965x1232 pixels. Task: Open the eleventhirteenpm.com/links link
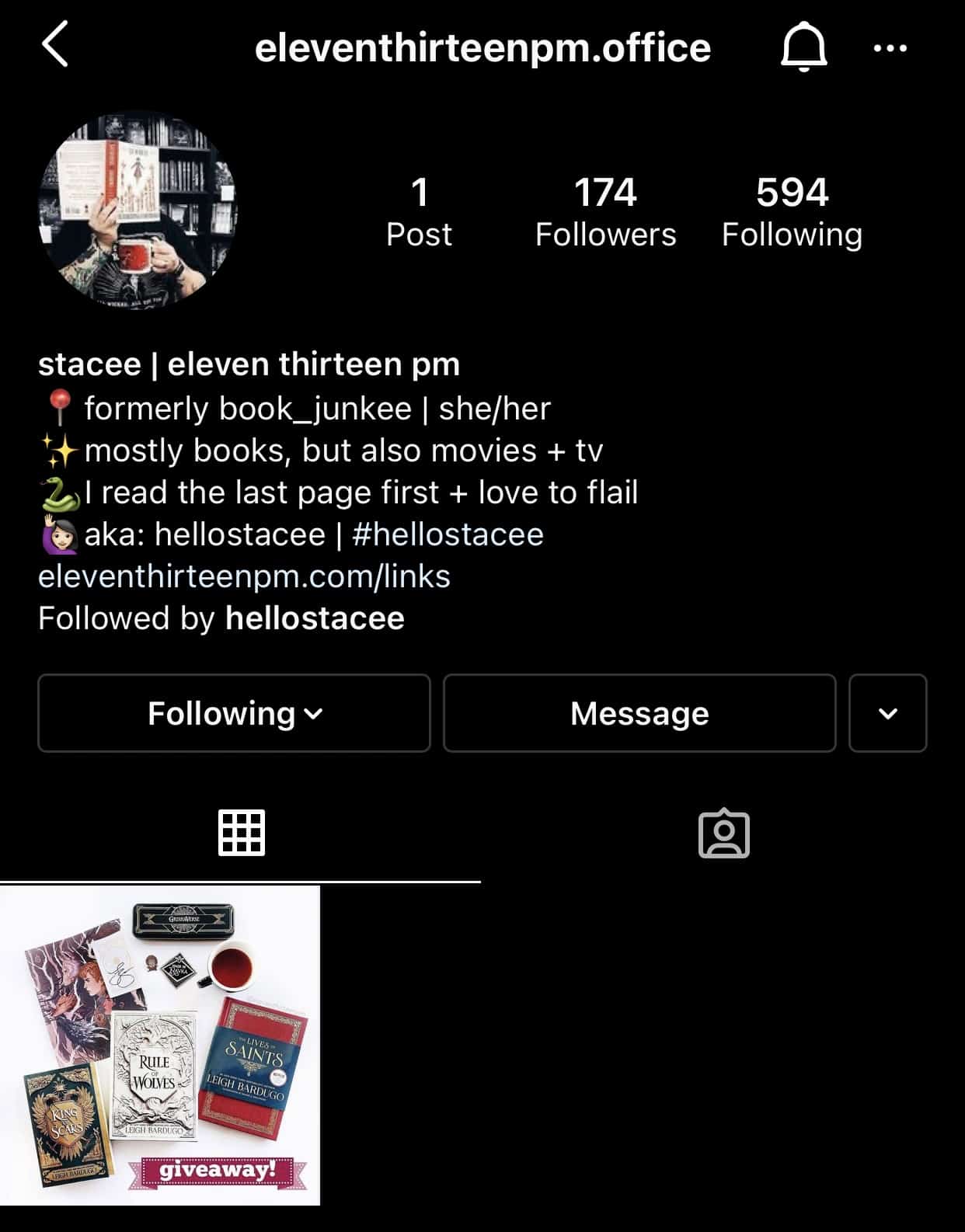(x=244, y=576)
